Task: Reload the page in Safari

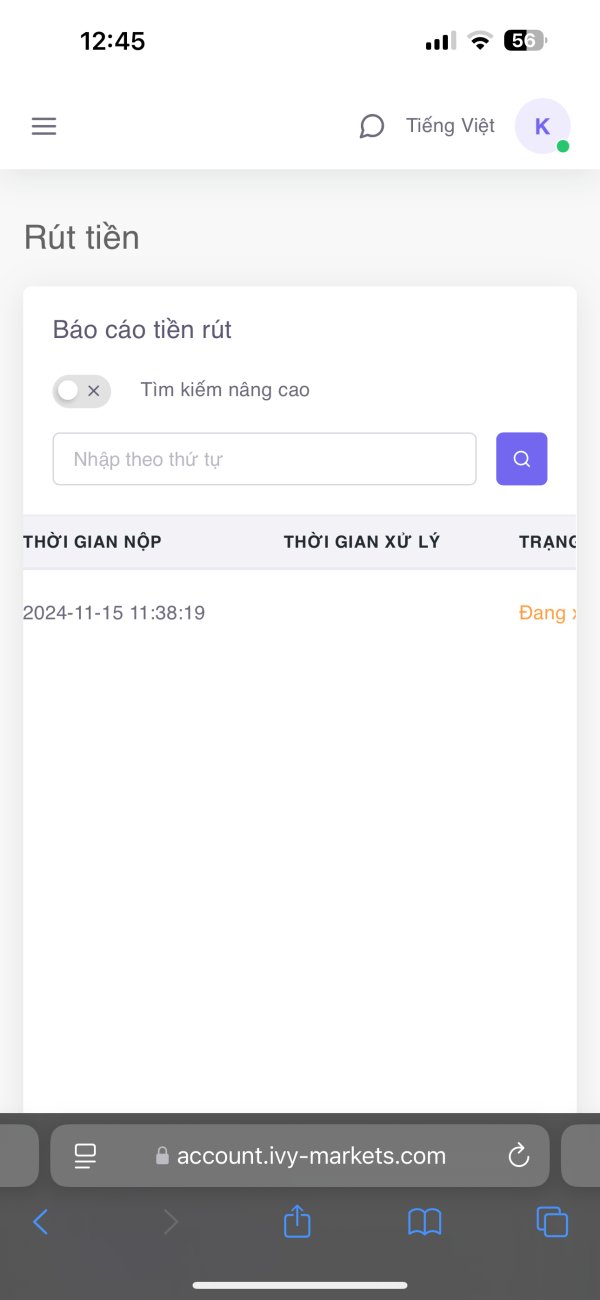Action: pyautogui.click(x=518, y=1156)
